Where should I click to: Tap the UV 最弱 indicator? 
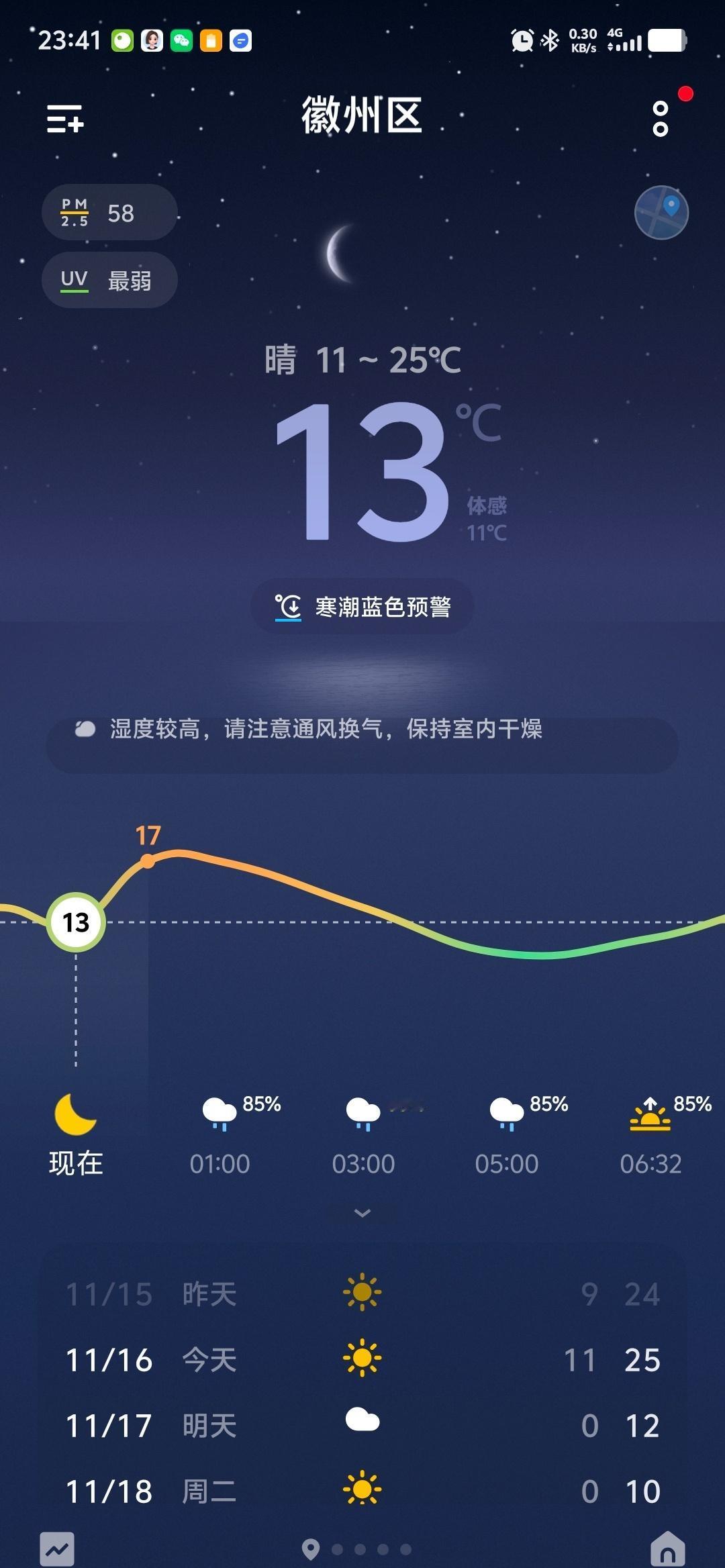pos(109,281)
